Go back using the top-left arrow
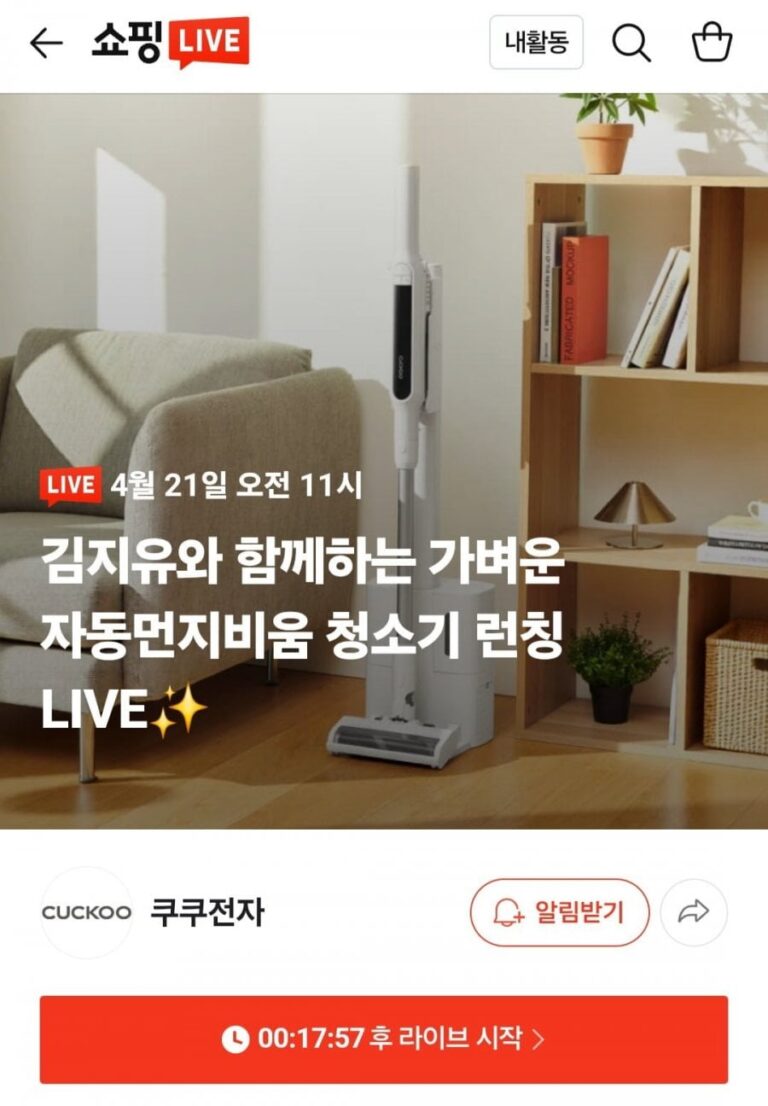 pyautogui.click(x=46, y=43)
